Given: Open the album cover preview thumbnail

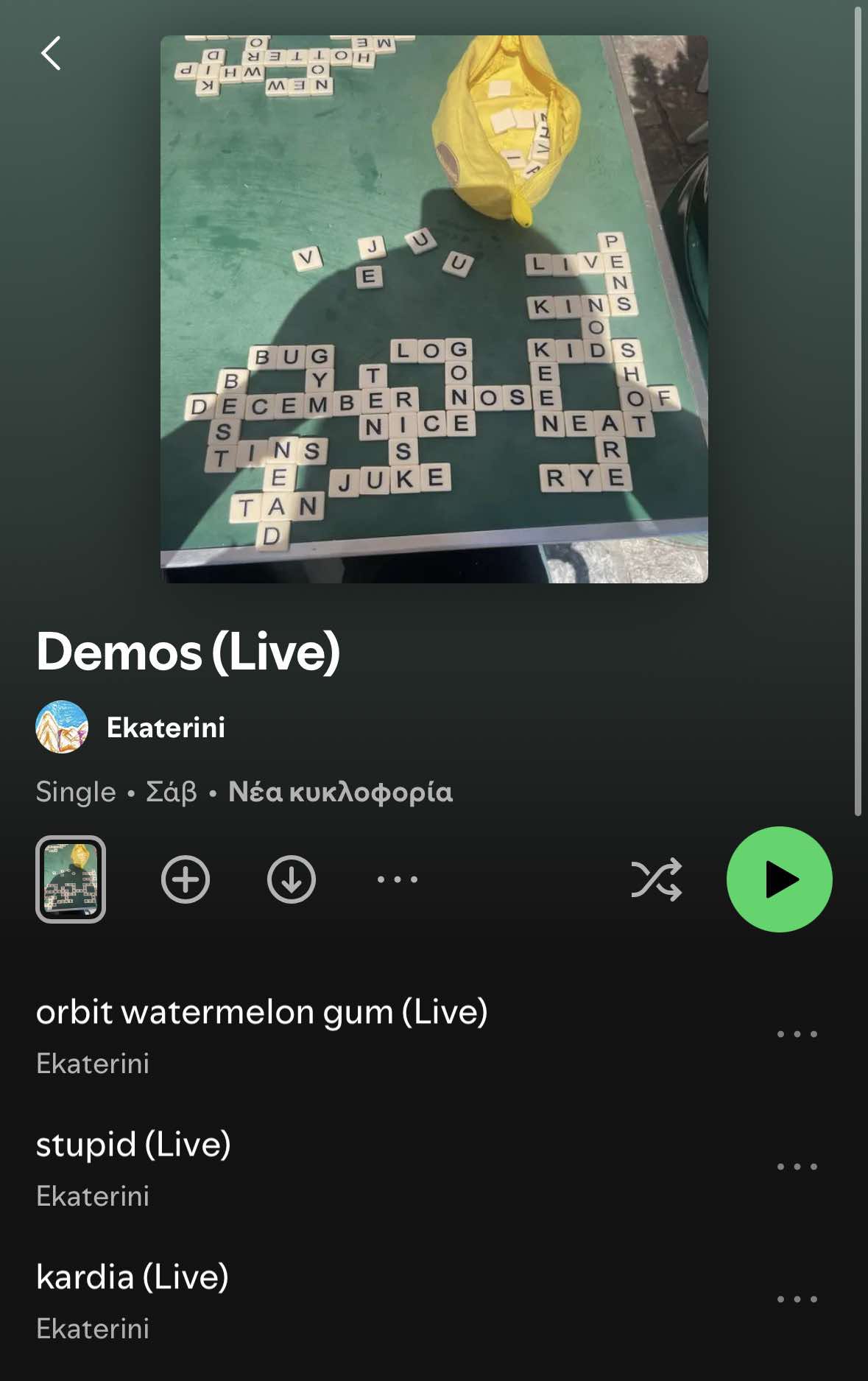Looking at the screenshot, I should (71, 879).
